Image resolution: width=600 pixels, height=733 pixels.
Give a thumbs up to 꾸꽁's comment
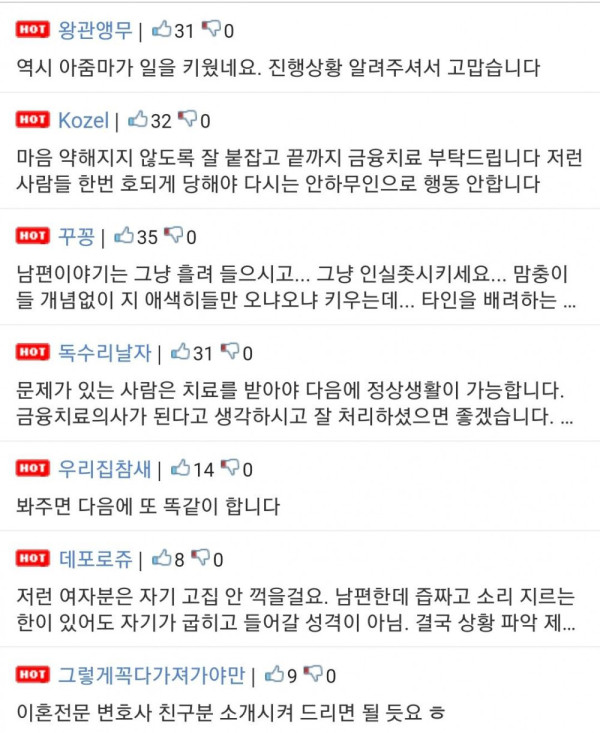[x=124, y=236]
